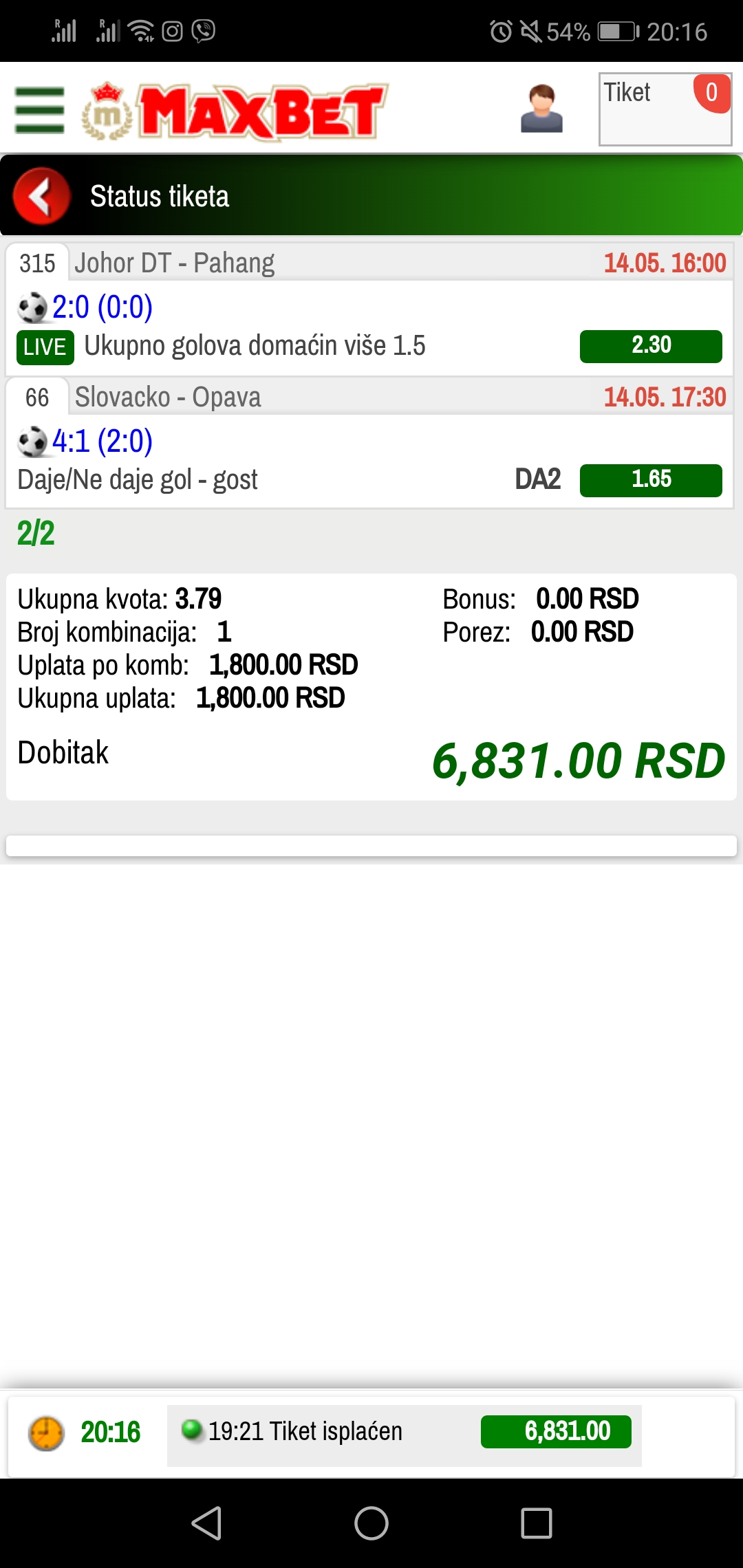The width and height of the screenshot is (743, 1568).
Task: Open the user account profile icon
Action: 542,109
